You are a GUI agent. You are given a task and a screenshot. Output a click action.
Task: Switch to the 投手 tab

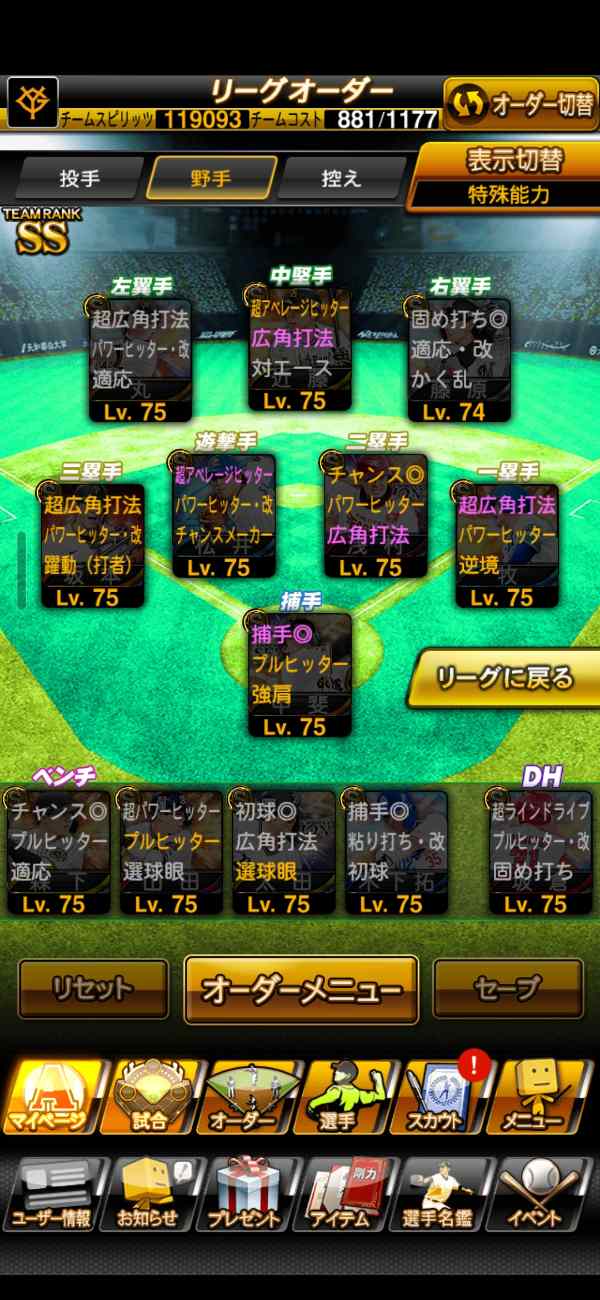tap(80, 179)
